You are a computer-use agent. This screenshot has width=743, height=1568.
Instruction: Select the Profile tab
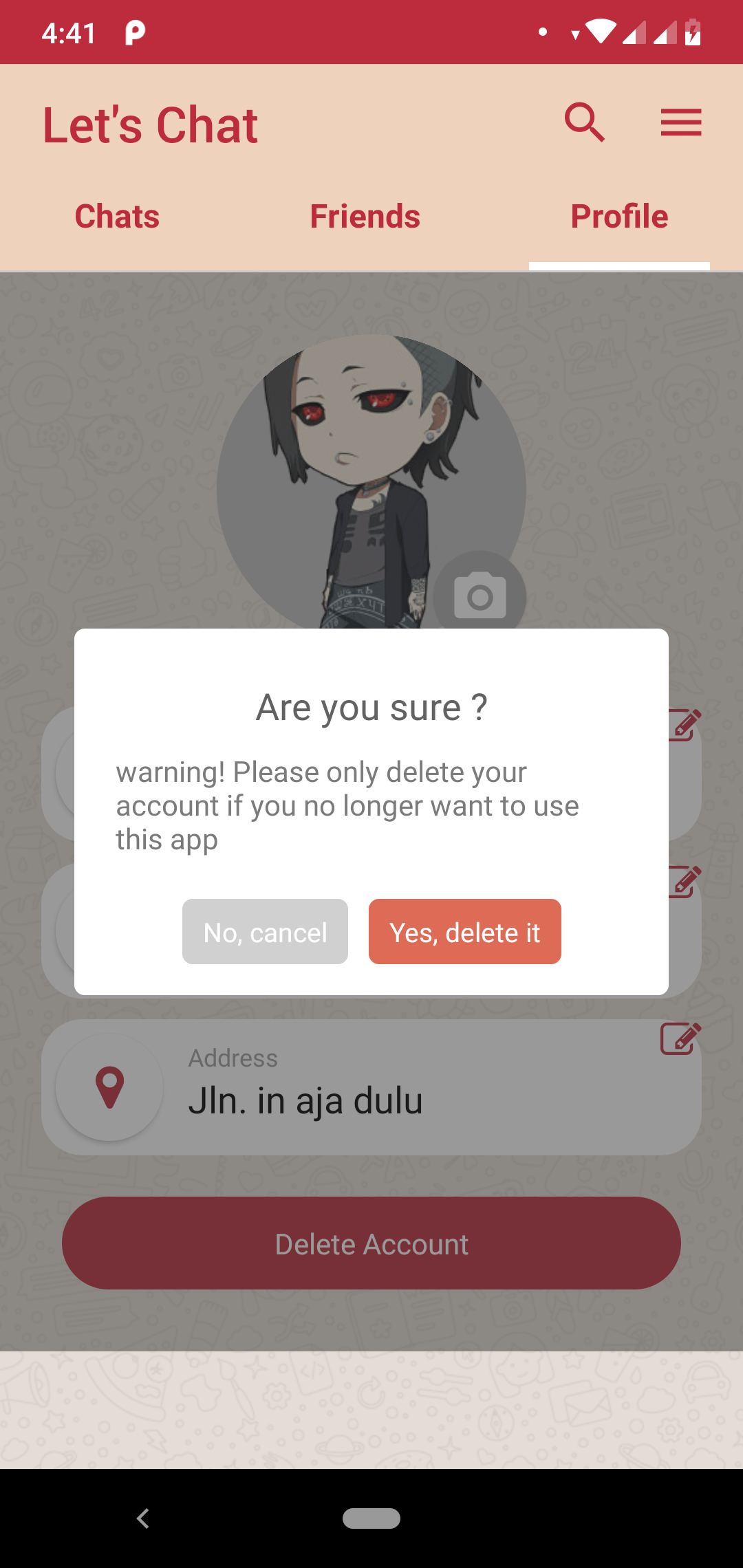pyautogui.click(x=618, y=216)
